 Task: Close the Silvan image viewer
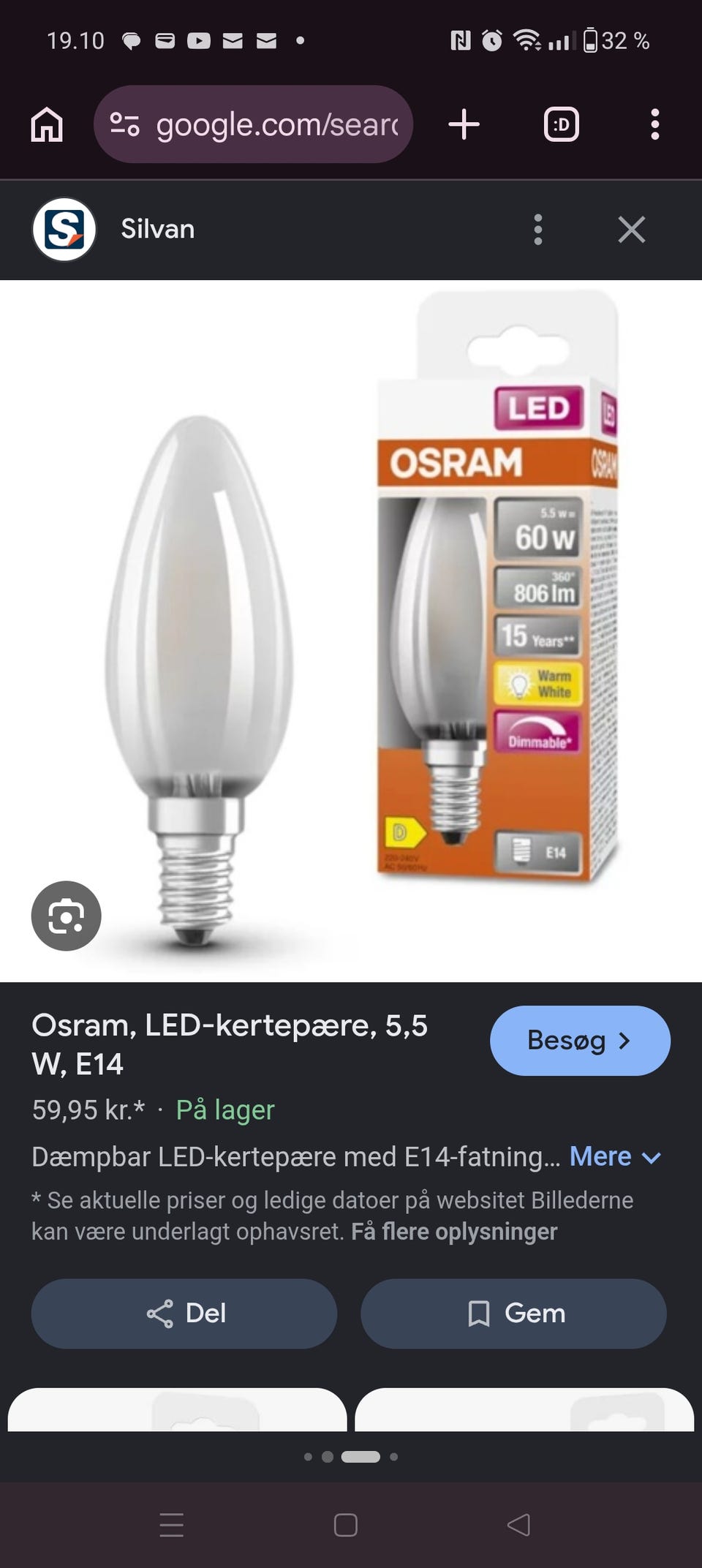[632, 230]
